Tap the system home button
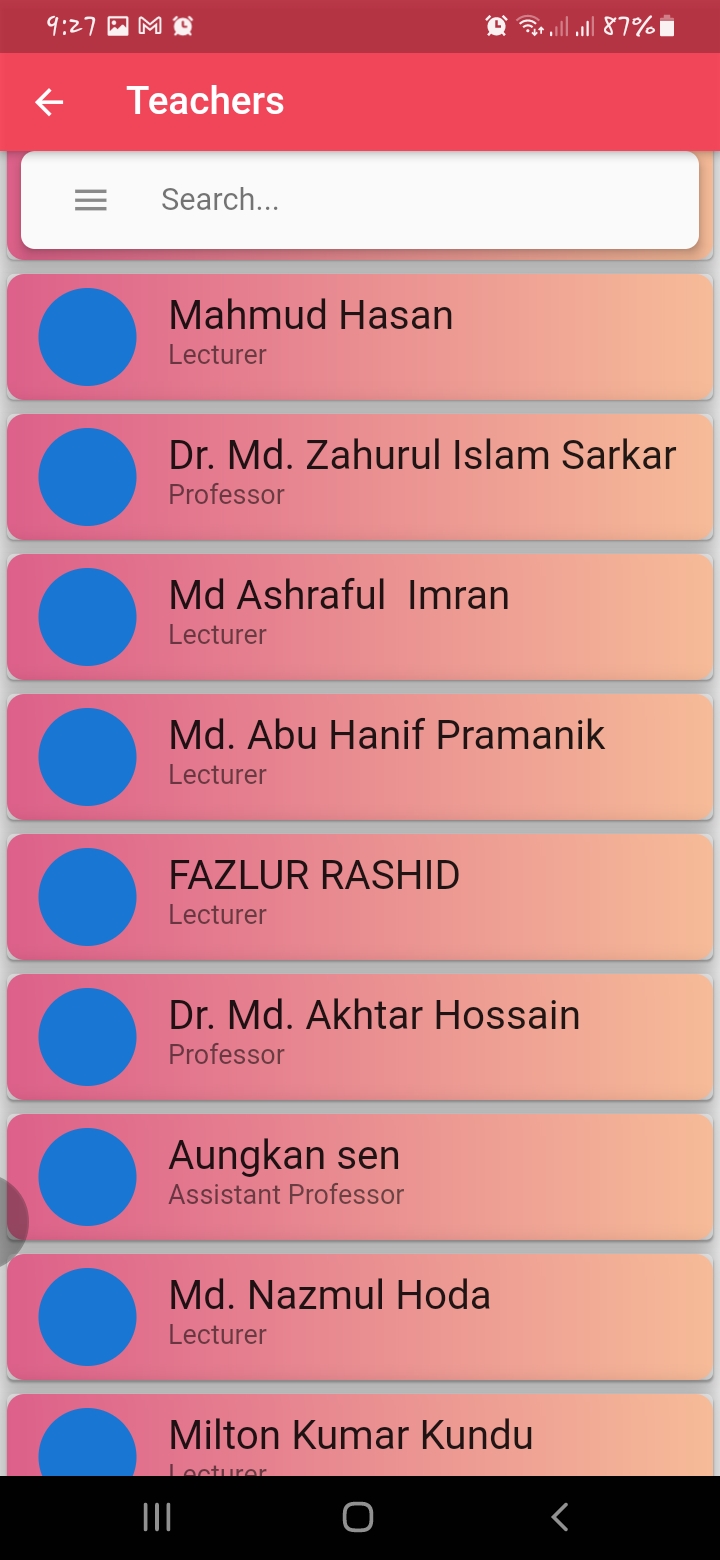 358,1517
